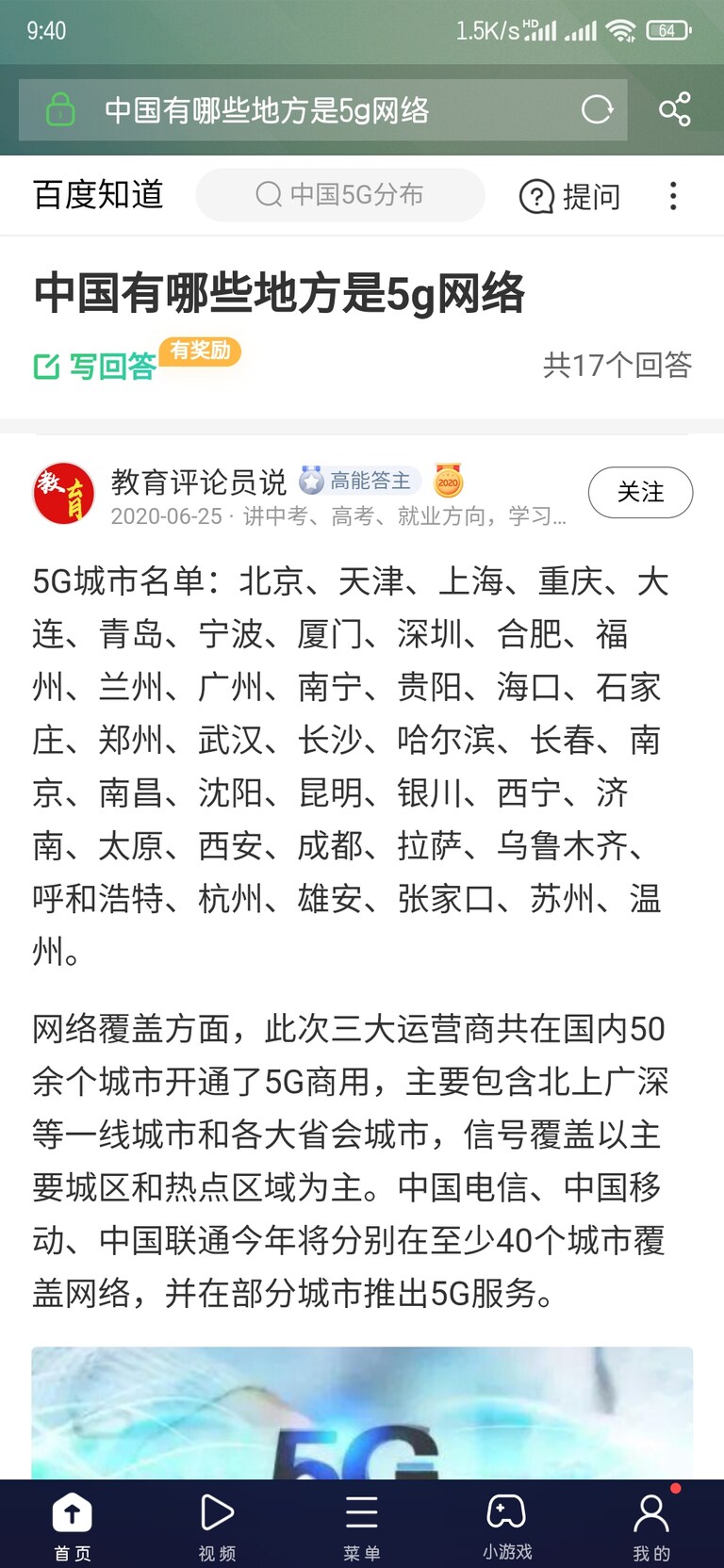Open the 百度知道 logo link
Screen dimensions: 724x1568
point(98,195)
